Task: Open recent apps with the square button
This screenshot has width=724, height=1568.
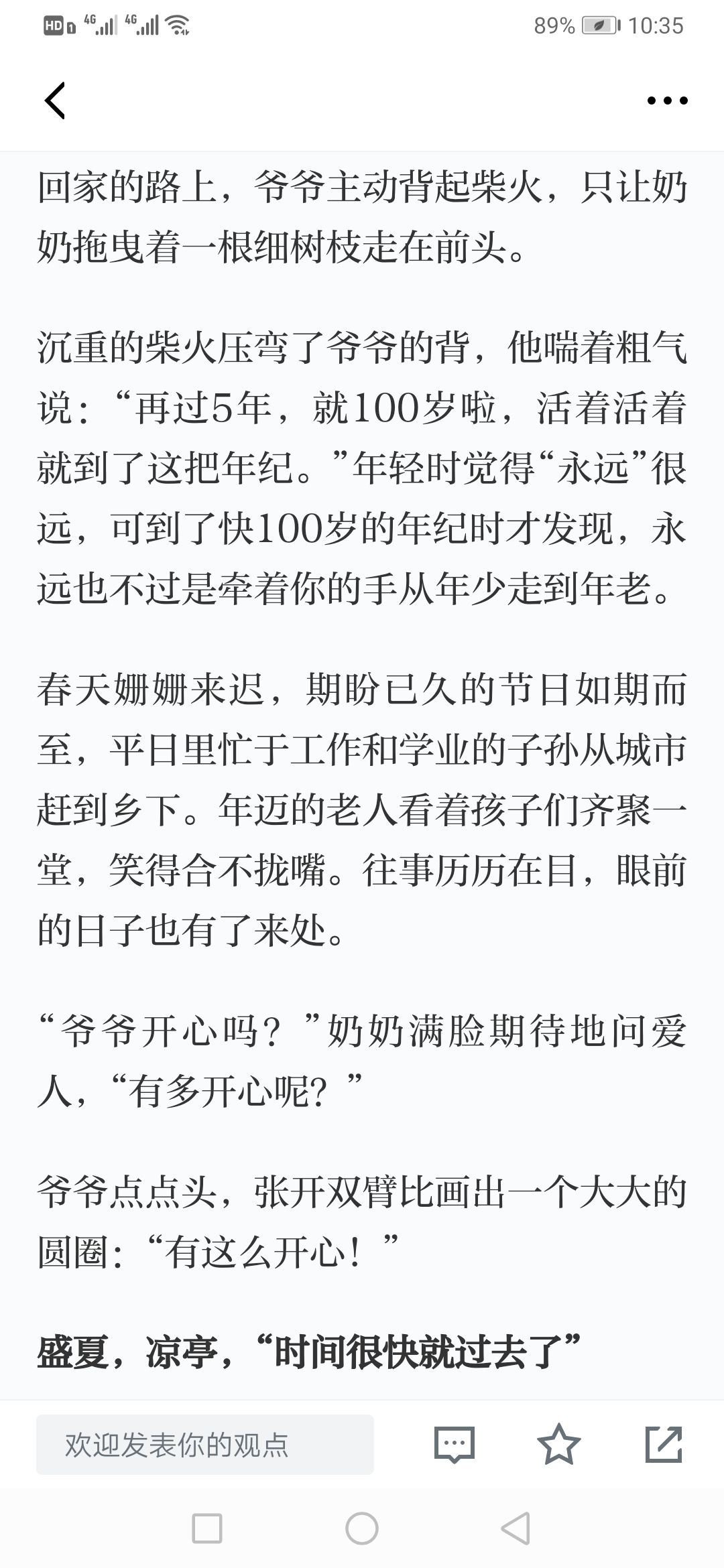Action: coord(207,1528)
